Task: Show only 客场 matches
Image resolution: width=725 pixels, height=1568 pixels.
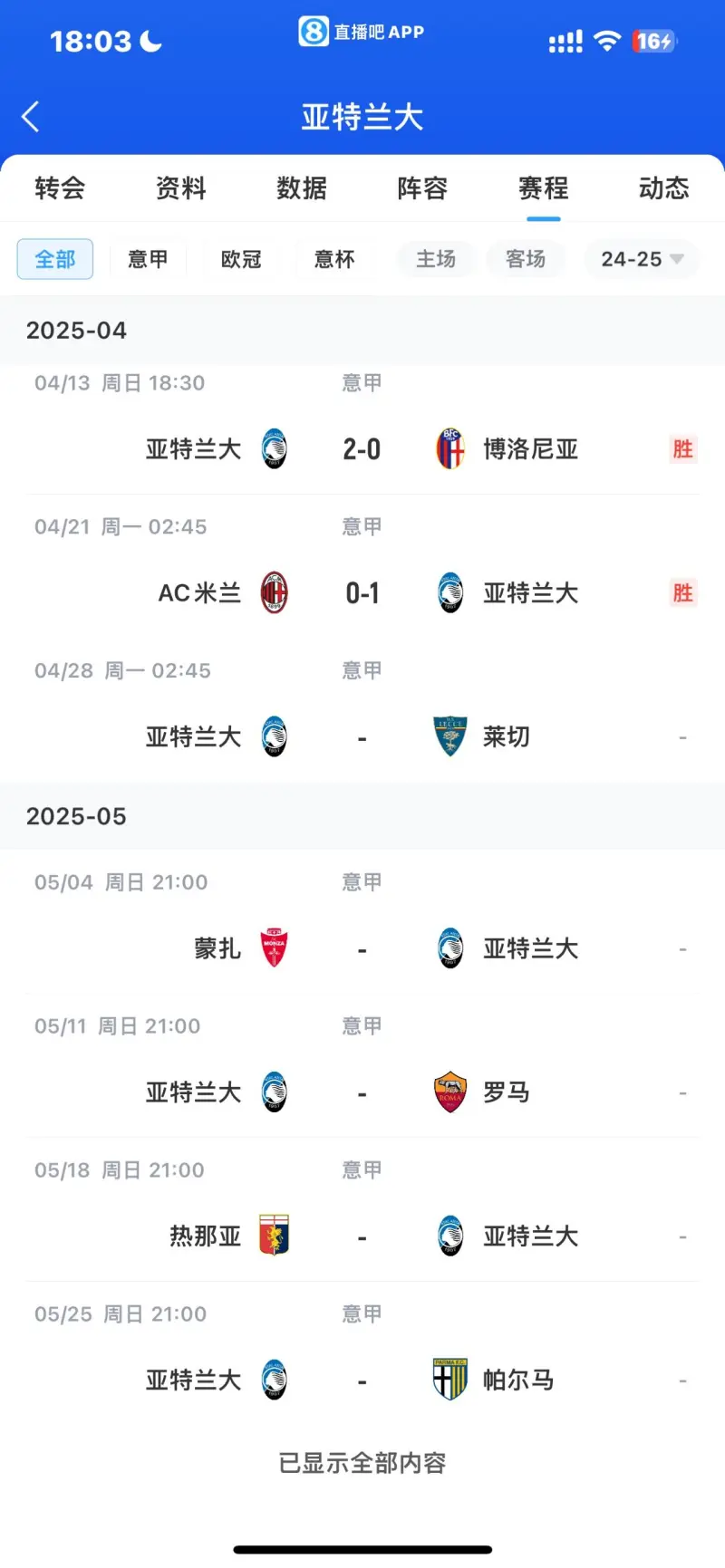Action: pos(526,259)
